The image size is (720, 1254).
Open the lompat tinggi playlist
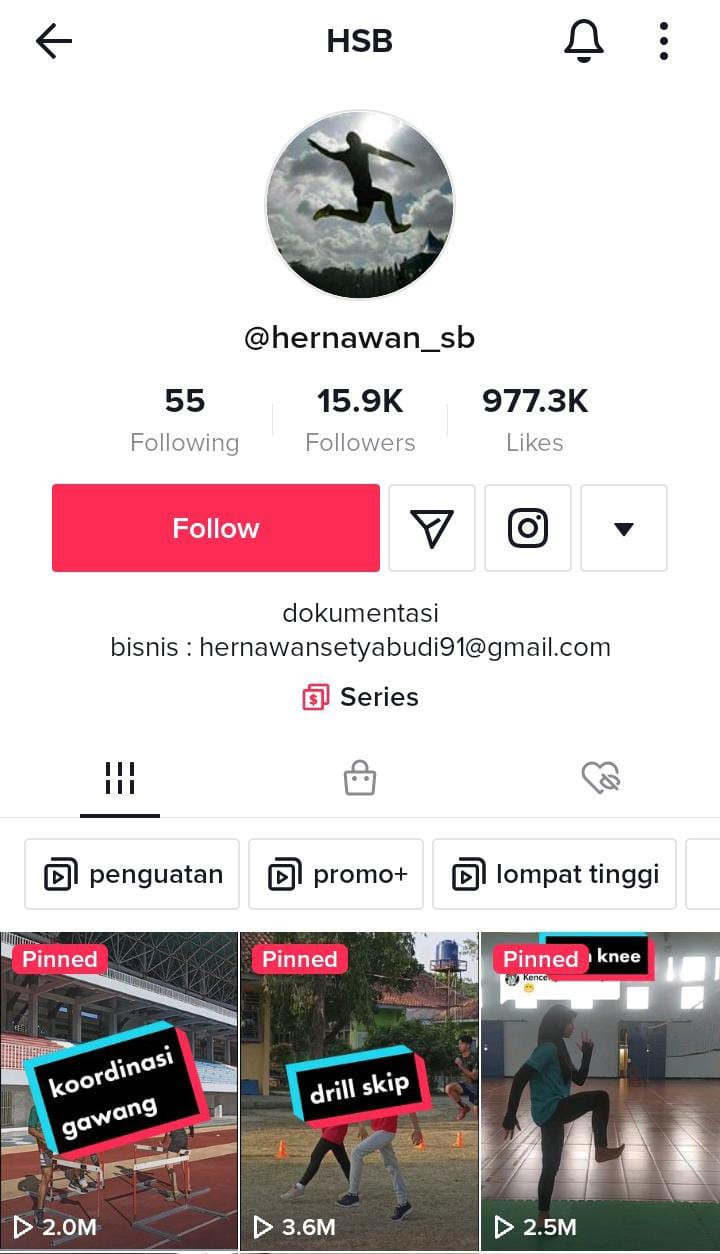(x=554, y=875)
